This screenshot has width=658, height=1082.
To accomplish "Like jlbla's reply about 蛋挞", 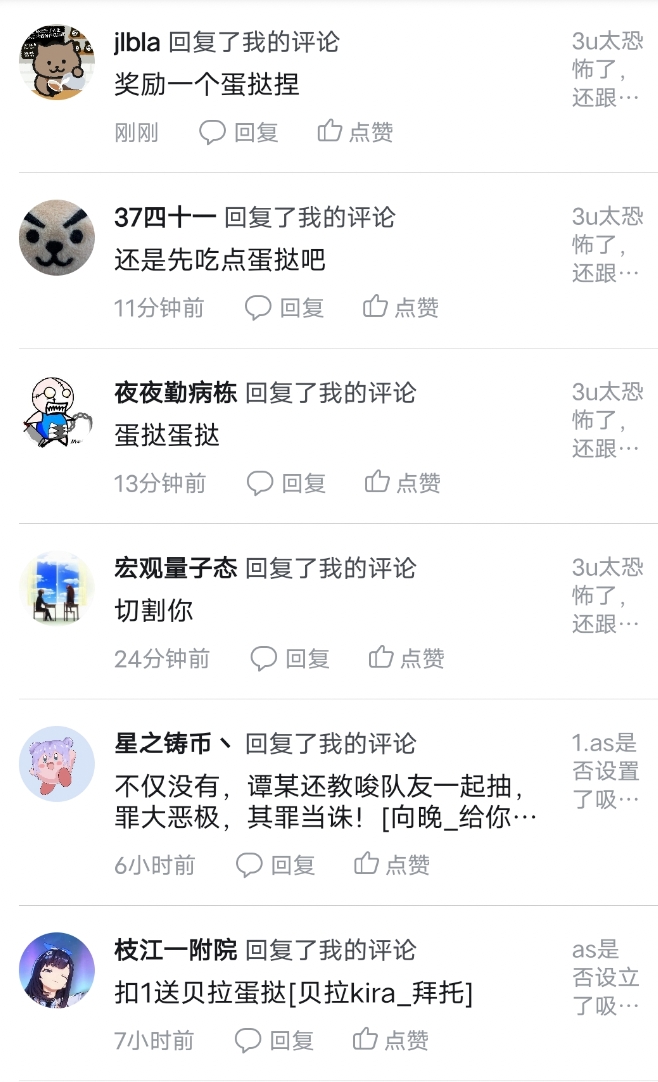I will click(x=355, y=132).
